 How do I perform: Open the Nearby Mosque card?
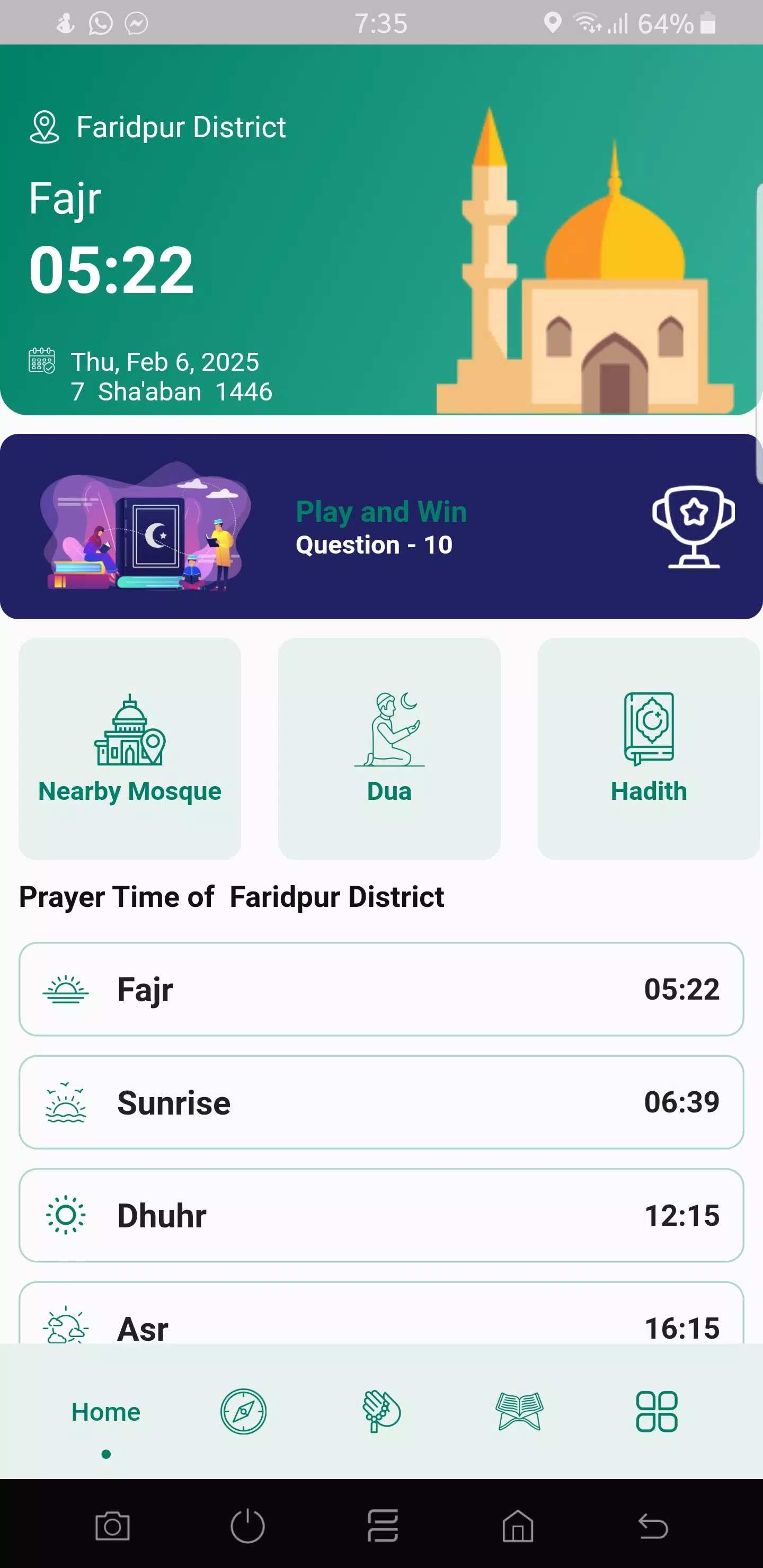click(x=130, y=749)
